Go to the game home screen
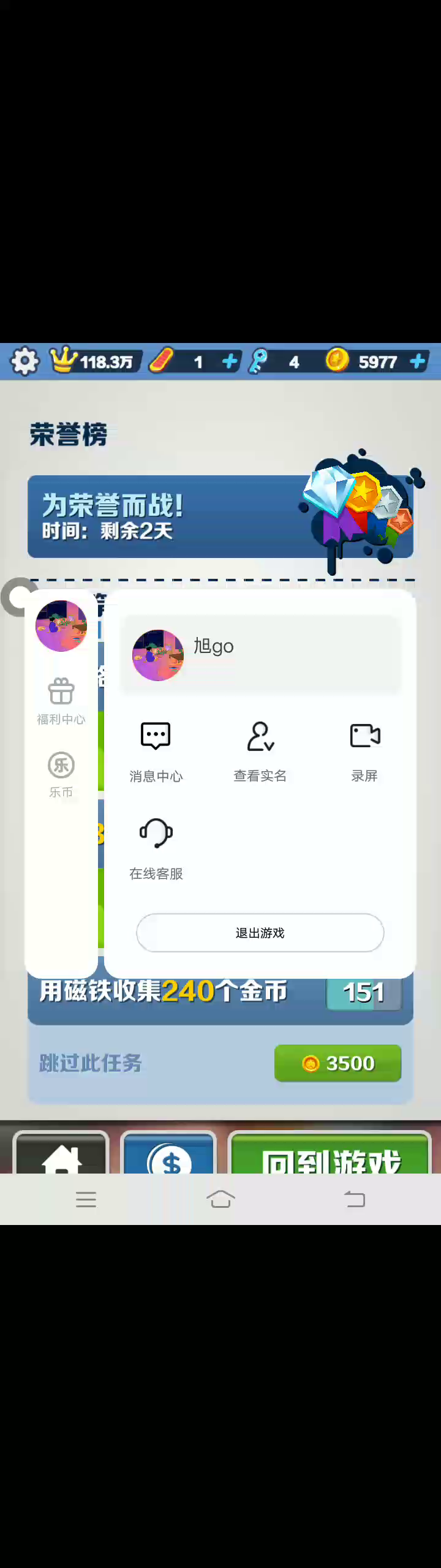 coord(61,1155)
